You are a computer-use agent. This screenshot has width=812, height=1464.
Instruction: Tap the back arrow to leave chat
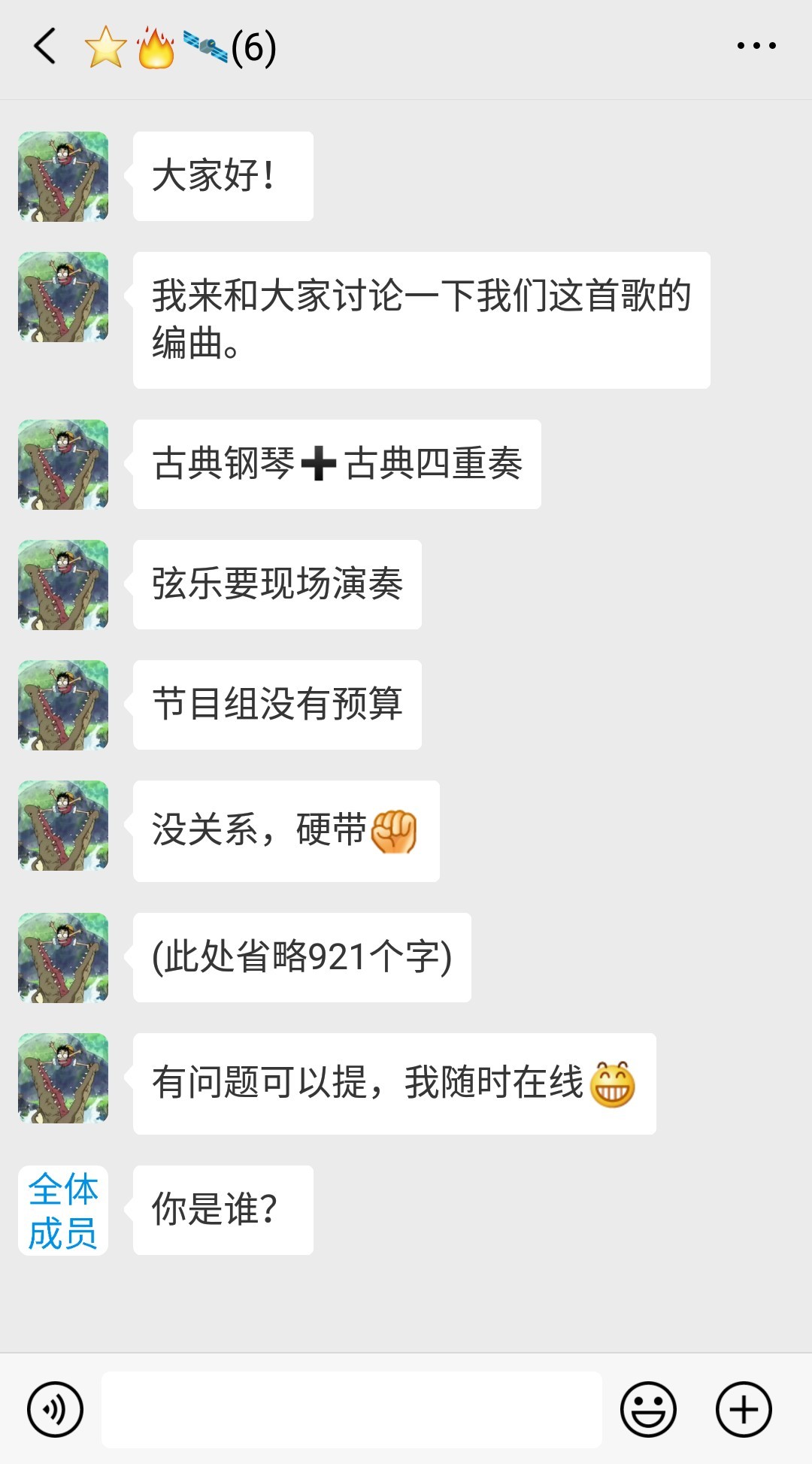point(43,45)
